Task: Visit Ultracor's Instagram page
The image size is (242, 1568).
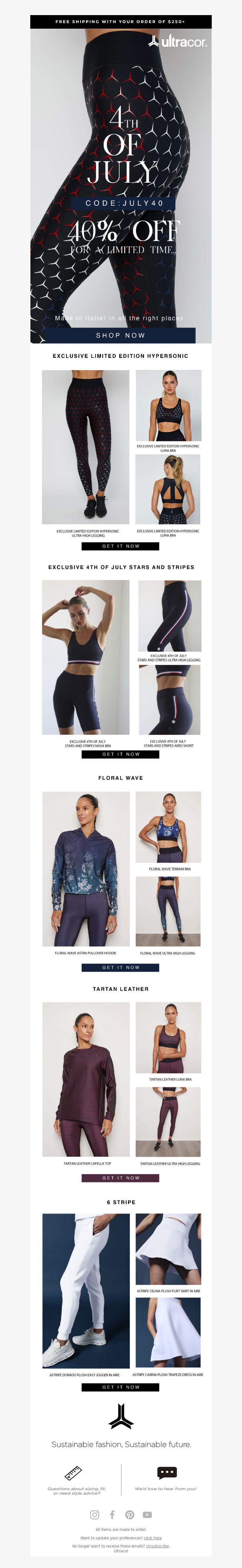Action: pos(94,1515)
